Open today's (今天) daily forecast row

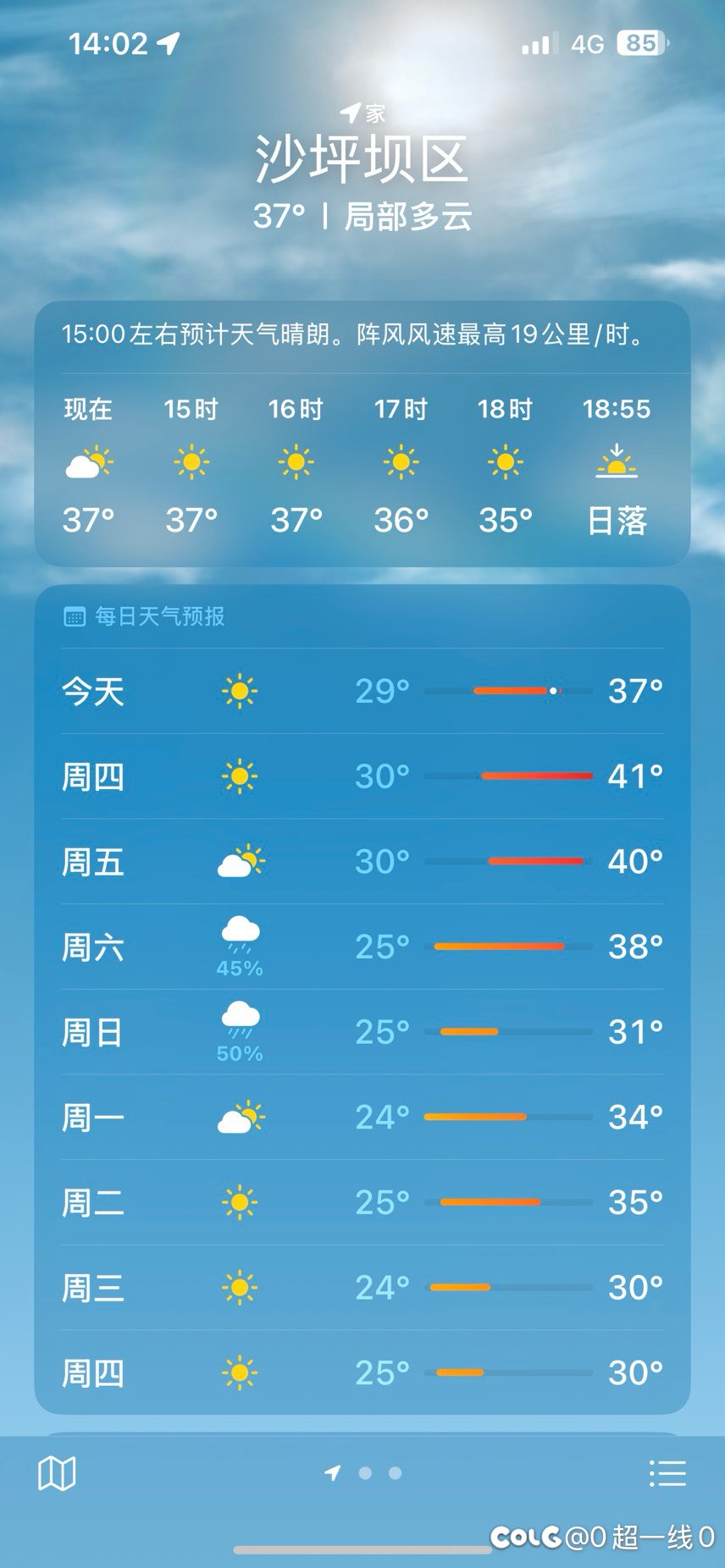tap(362, 691)
